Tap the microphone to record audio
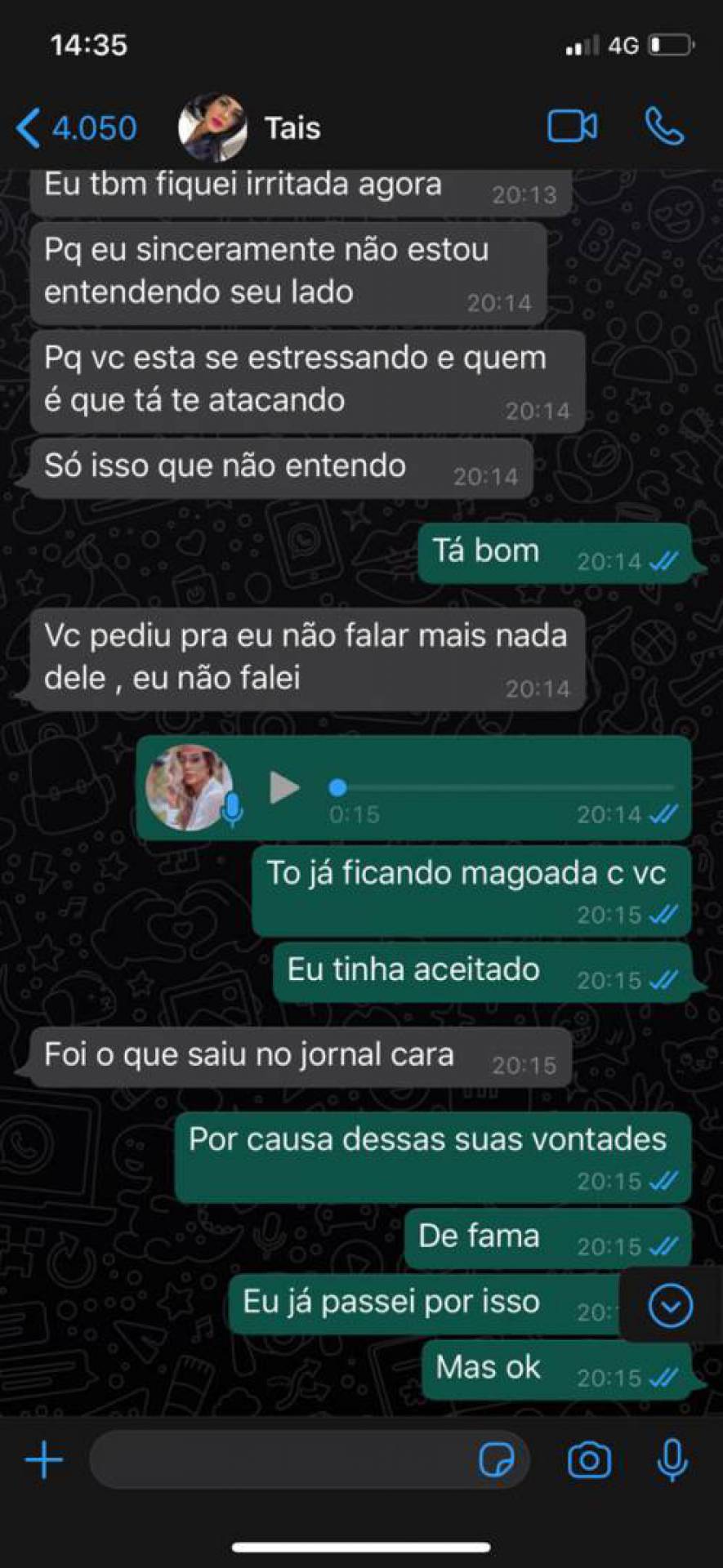723x1568 pixels. 670,1459
